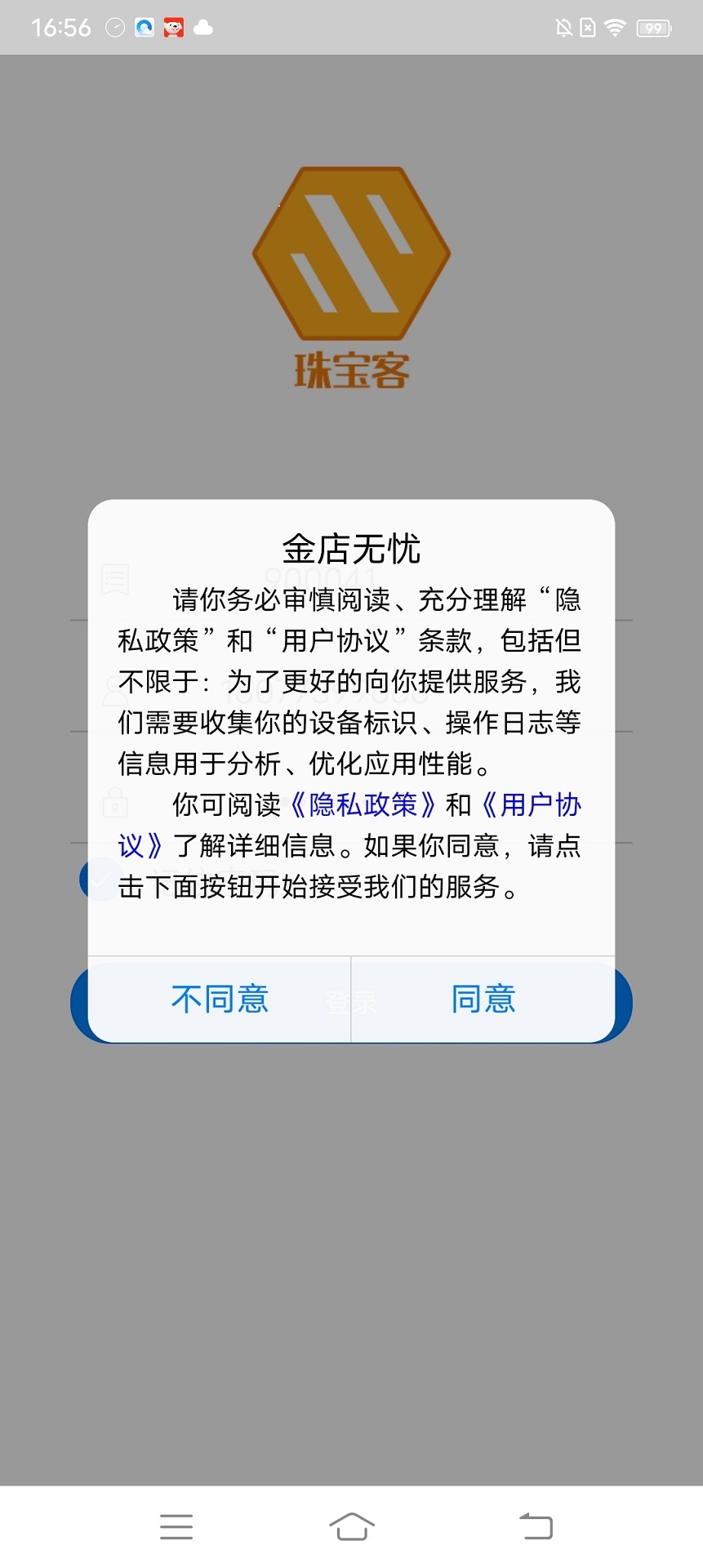Tap the obscured 登录 login button
703x1568 pixels.
351,1002
